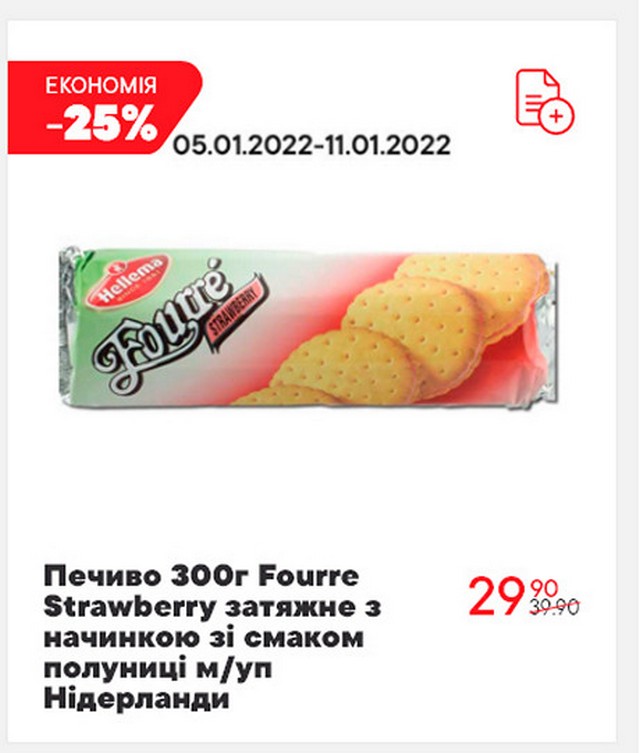Add Fourre Strawberry cookies to shopping list
640x753 pixels.
pos(545,99)
